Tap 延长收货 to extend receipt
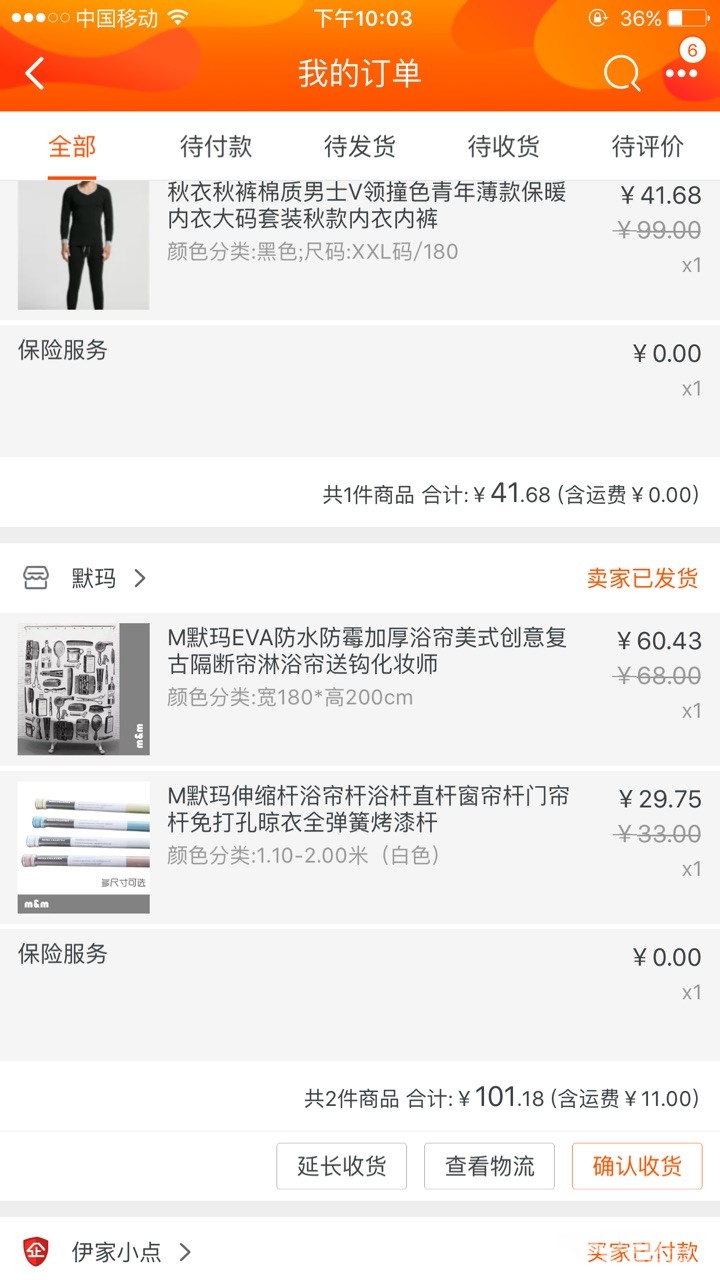The image size is (720, 1280). (341, 1166)
